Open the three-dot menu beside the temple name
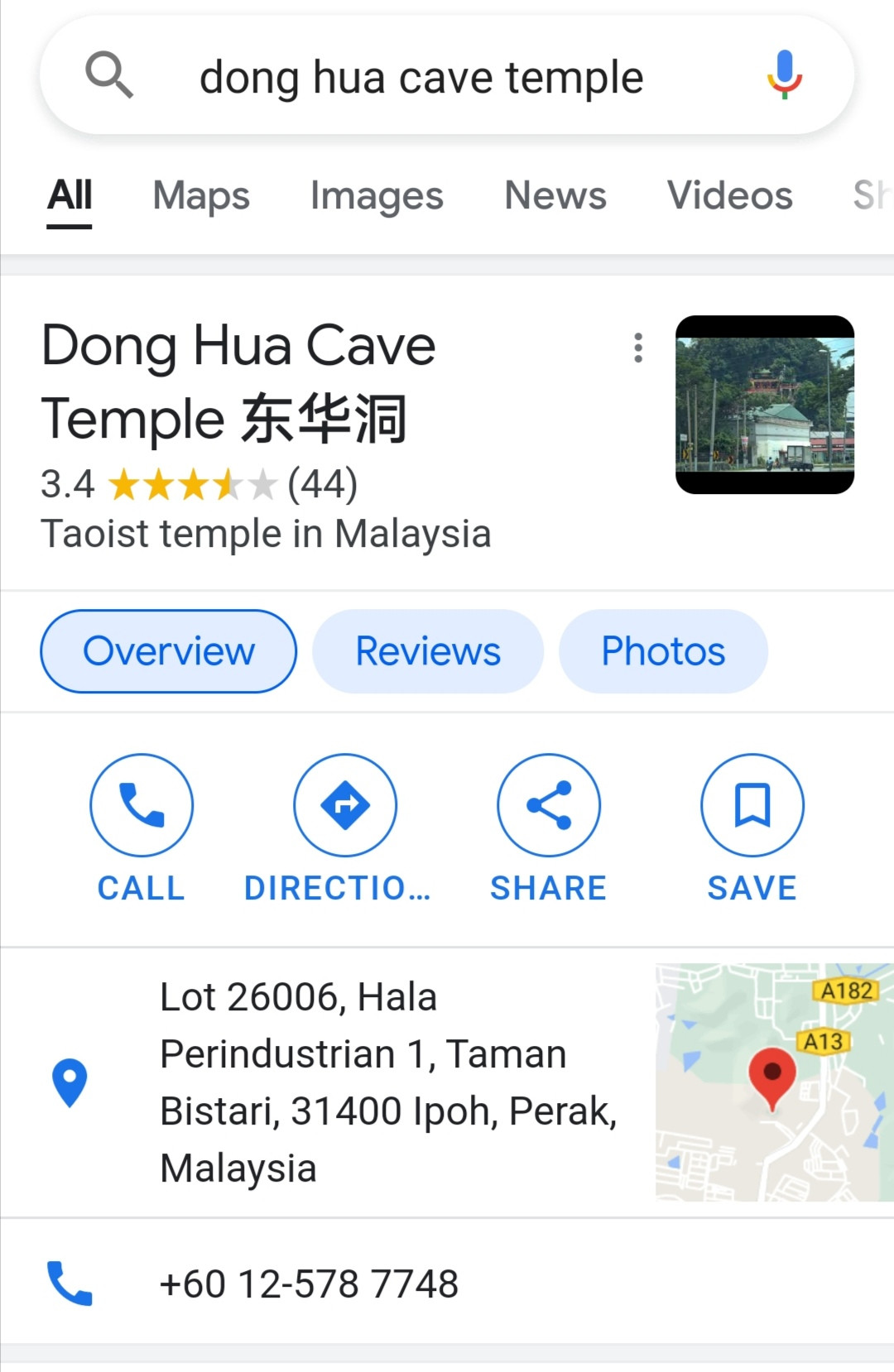894x1372 pixels. (638, 348)
